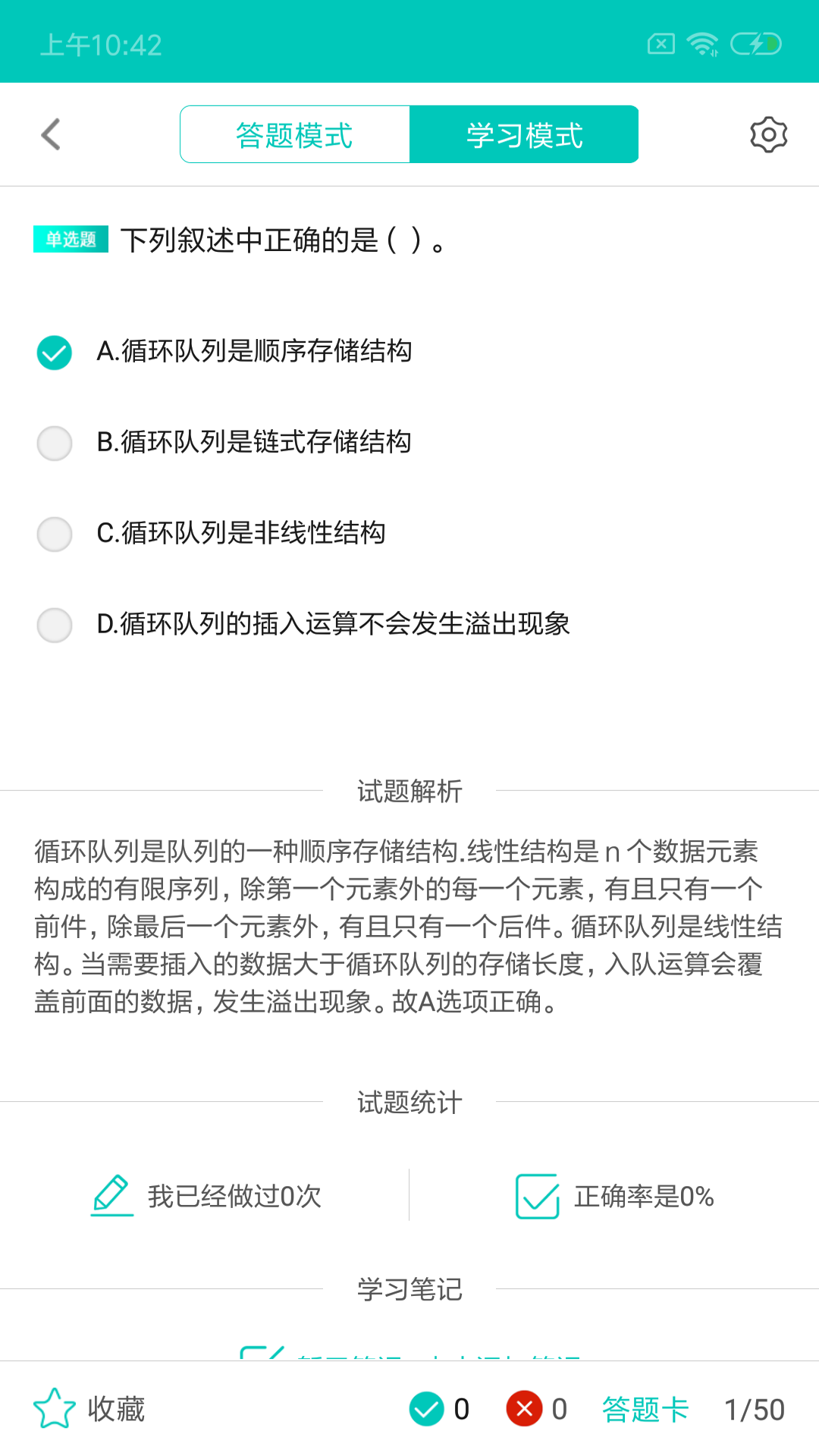Tap the battery charging indicator

(x=755, y=43)
